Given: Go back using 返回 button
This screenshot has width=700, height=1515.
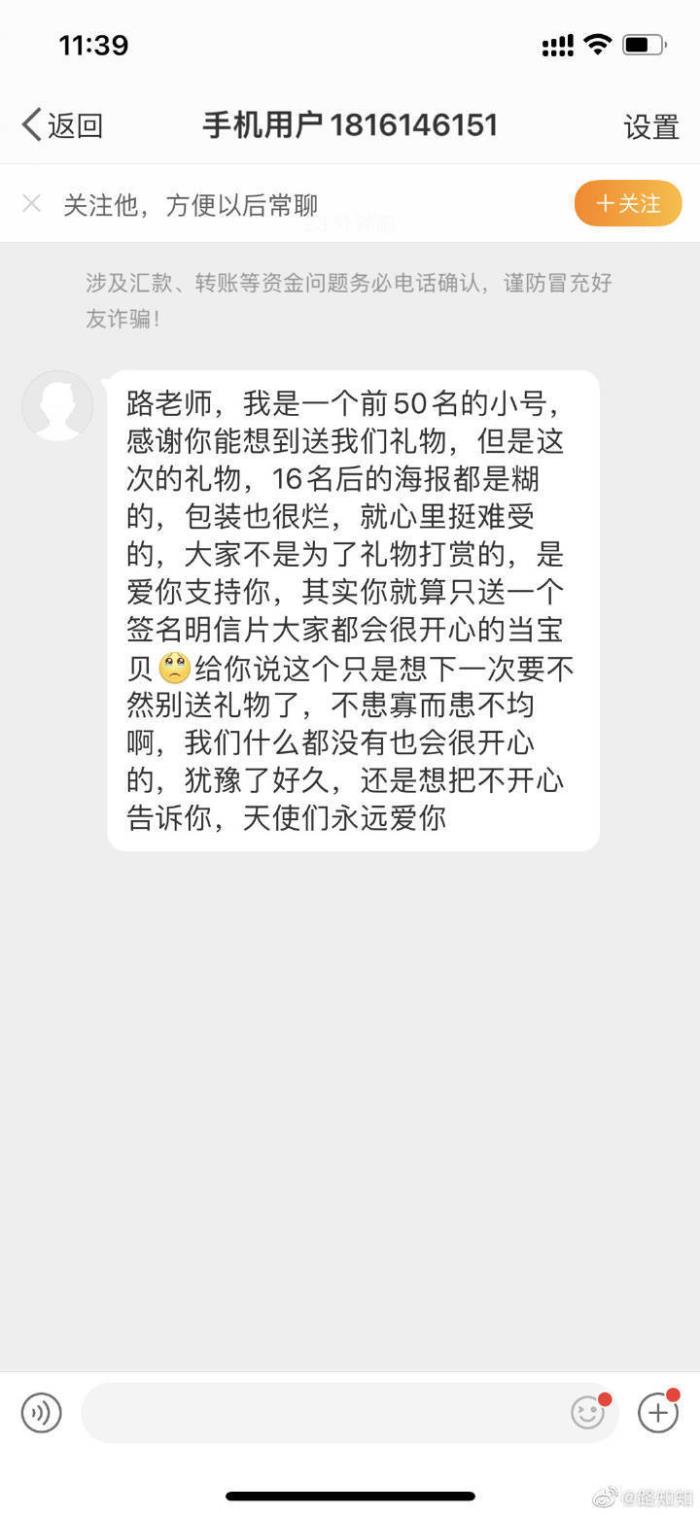Looking at the screenshot, I should [62, 126].
